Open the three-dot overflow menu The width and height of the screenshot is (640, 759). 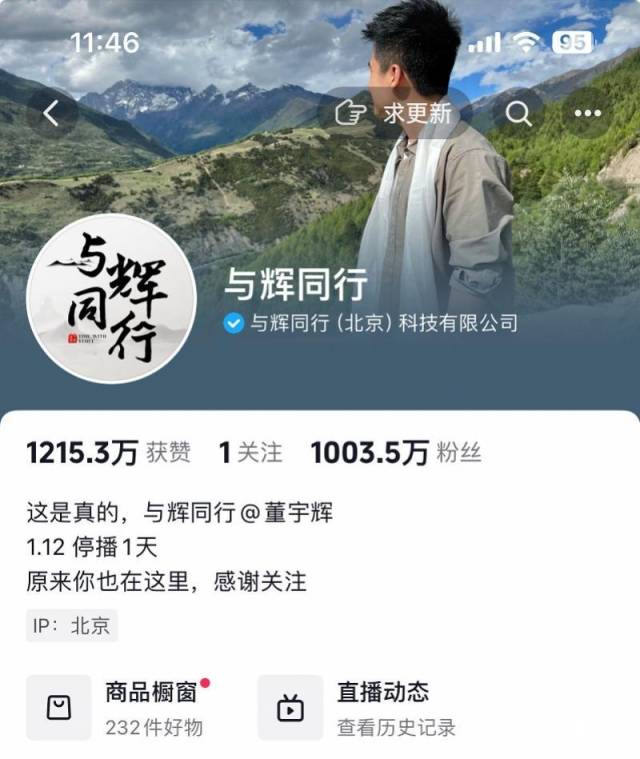[588, 113]
